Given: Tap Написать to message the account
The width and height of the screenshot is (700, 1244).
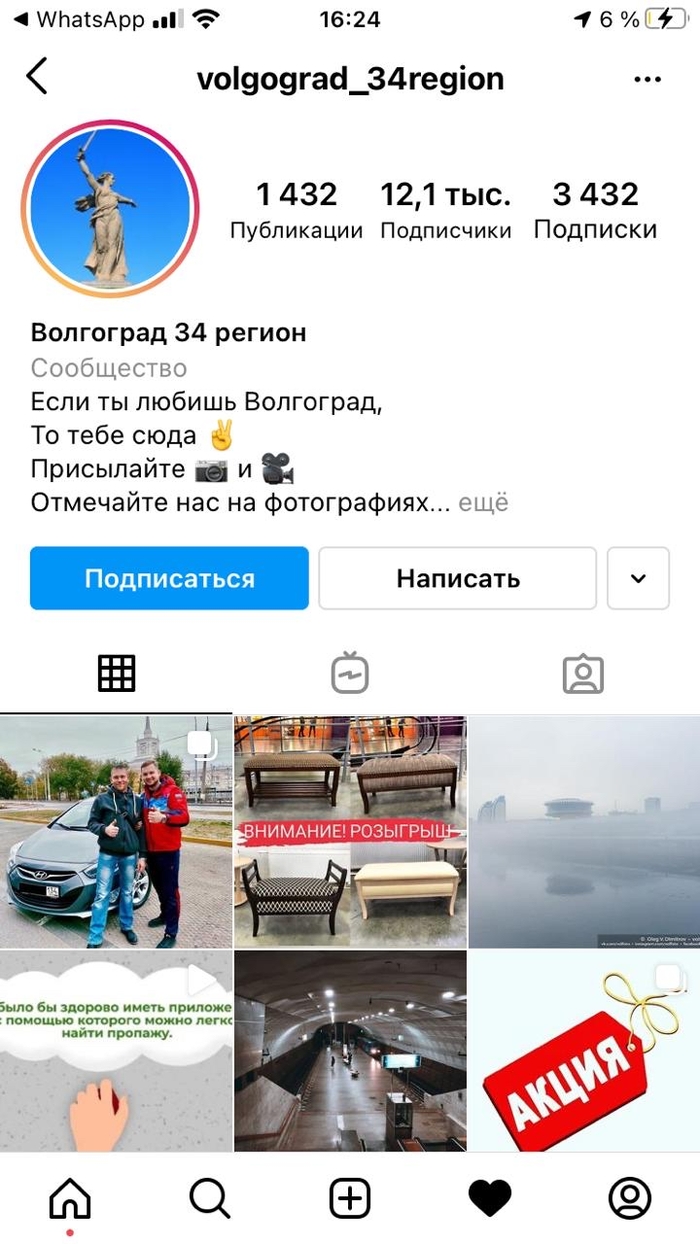Looking at the screenshot, I should coord(457,578).
